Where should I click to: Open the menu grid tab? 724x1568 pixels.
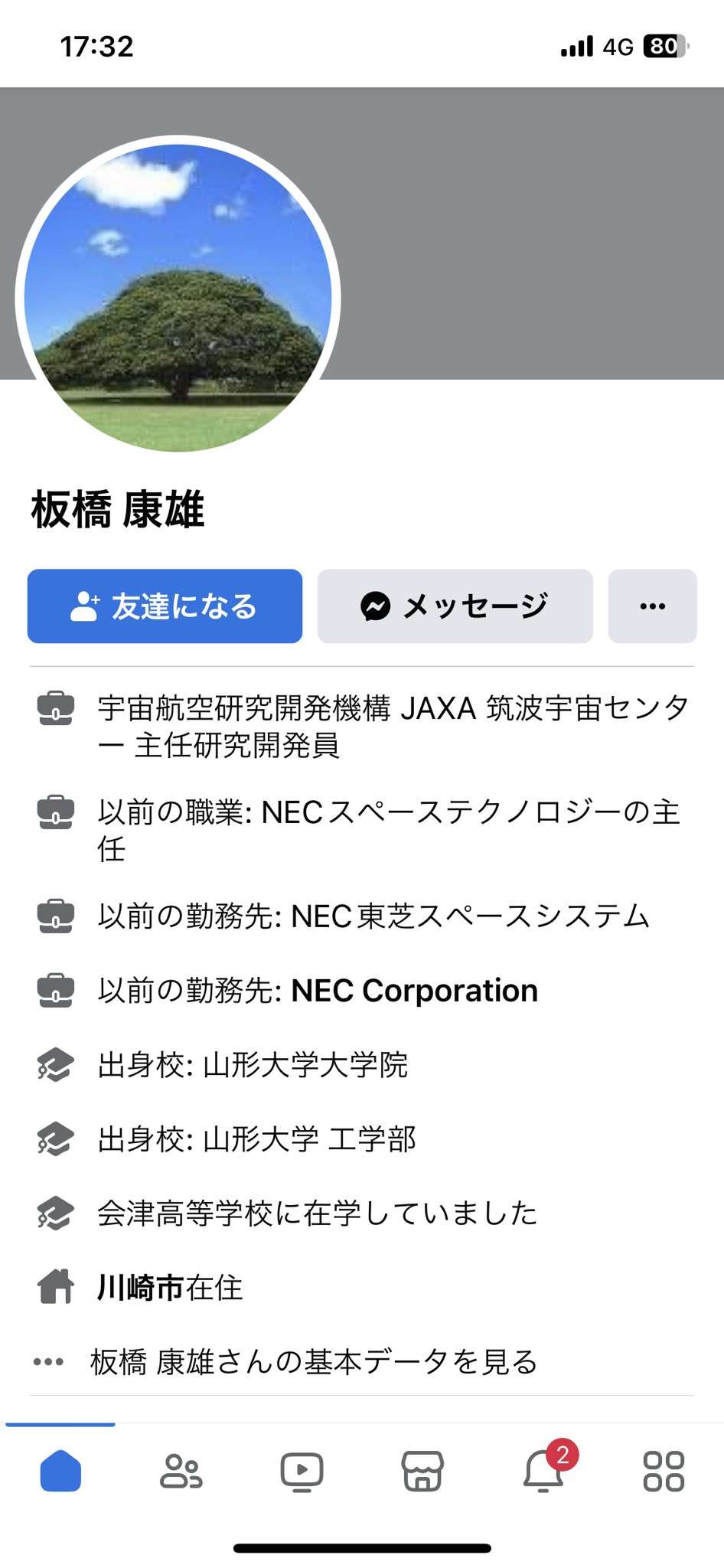664,1471
